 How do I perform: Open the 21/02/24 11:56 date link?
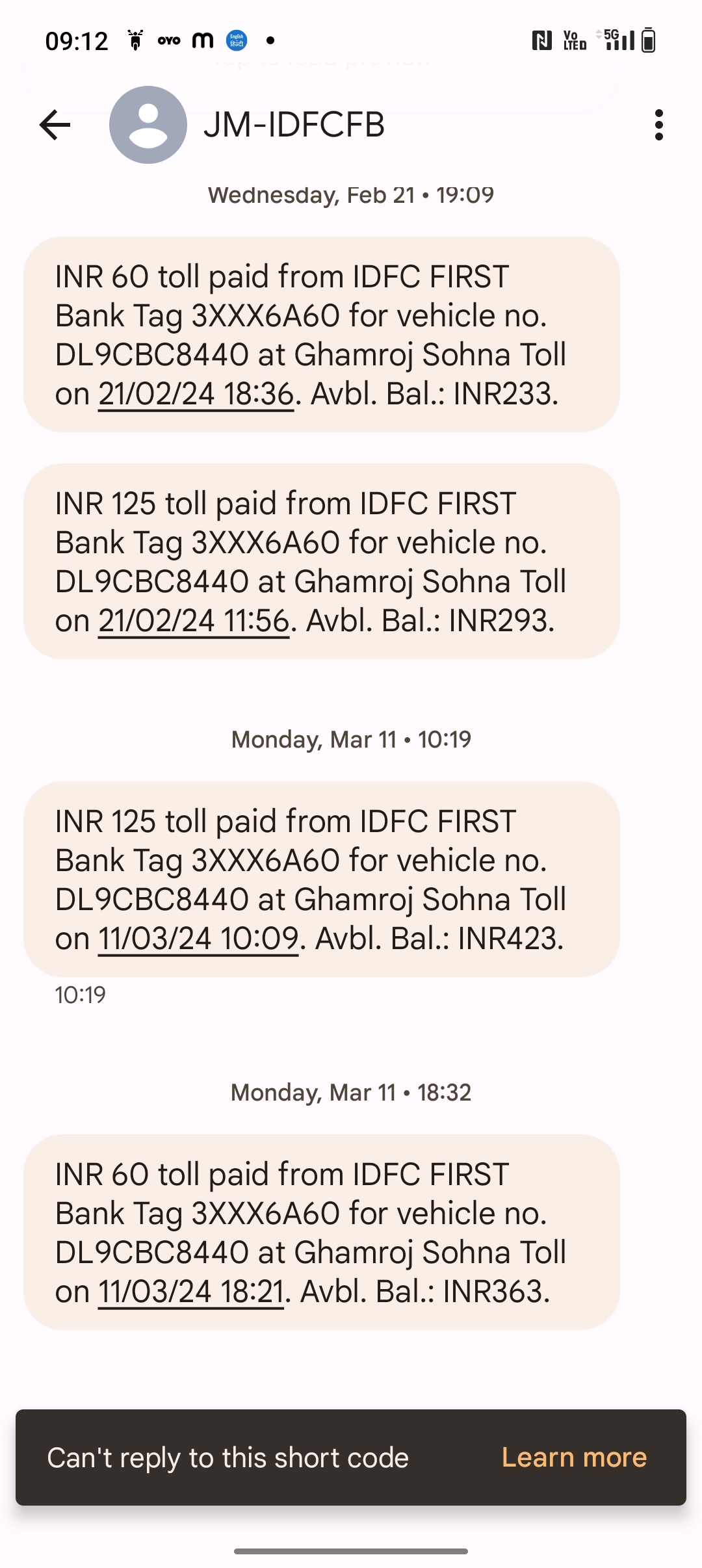pos(194,621)
